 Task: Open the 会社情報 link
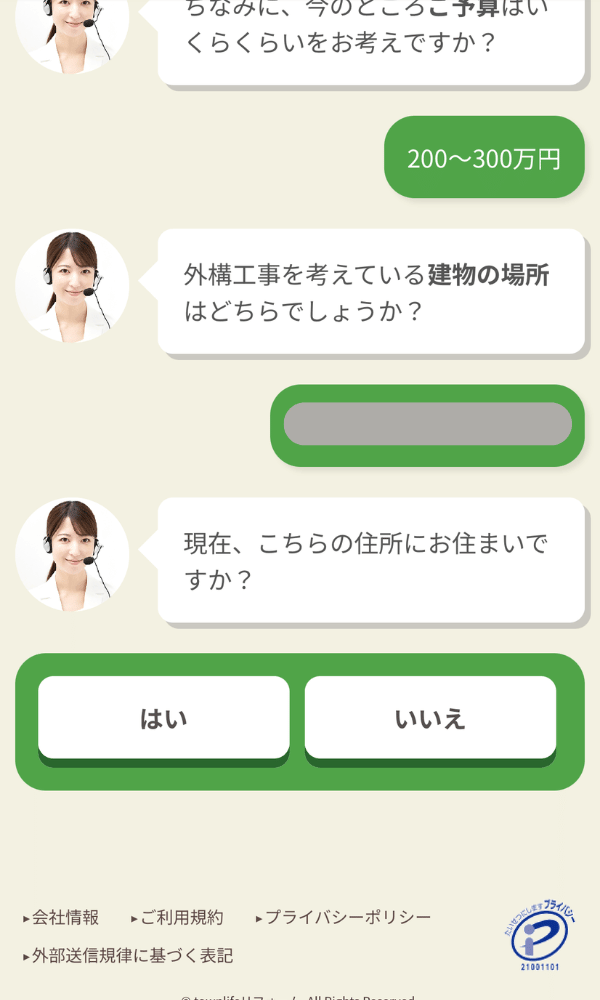click(x=65, y=917)
